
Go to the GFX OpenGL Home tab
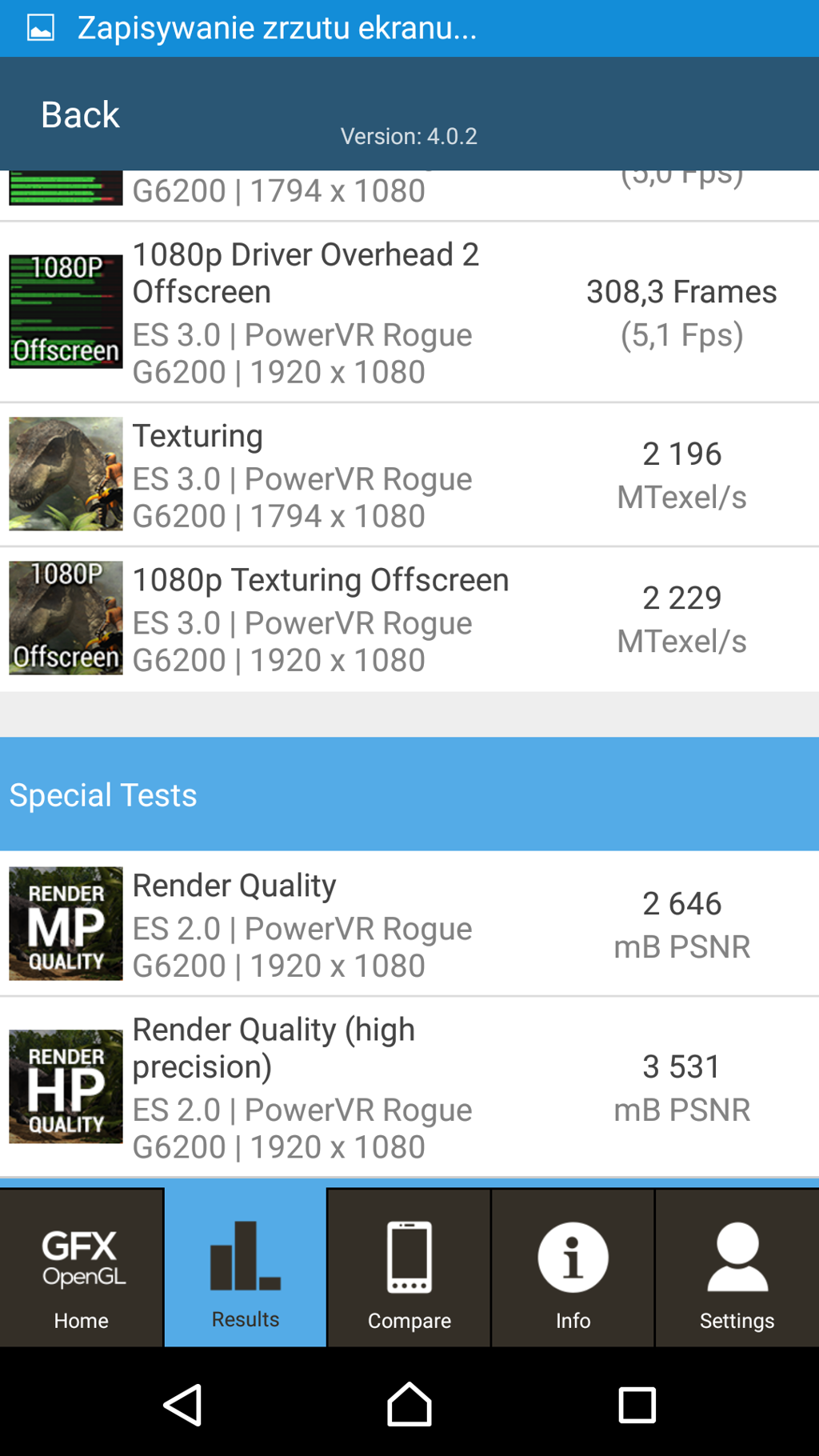82,1267
